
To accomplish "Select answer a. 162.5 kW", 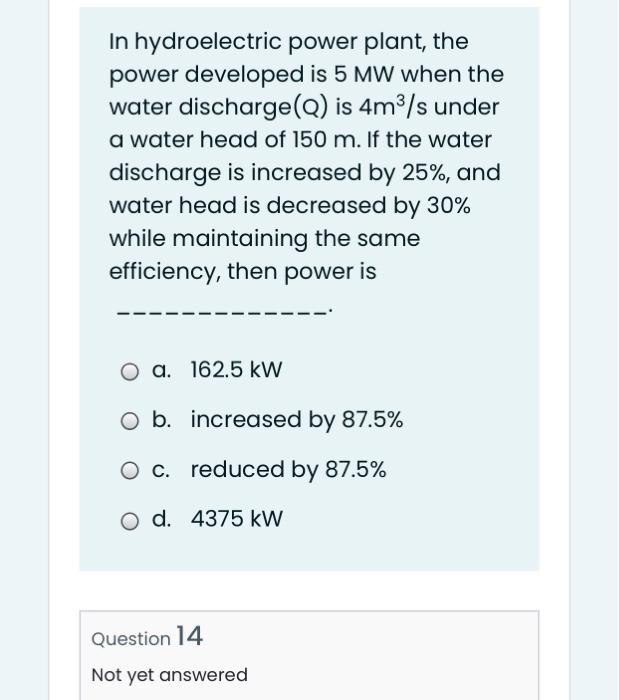I will pos(130,372).
